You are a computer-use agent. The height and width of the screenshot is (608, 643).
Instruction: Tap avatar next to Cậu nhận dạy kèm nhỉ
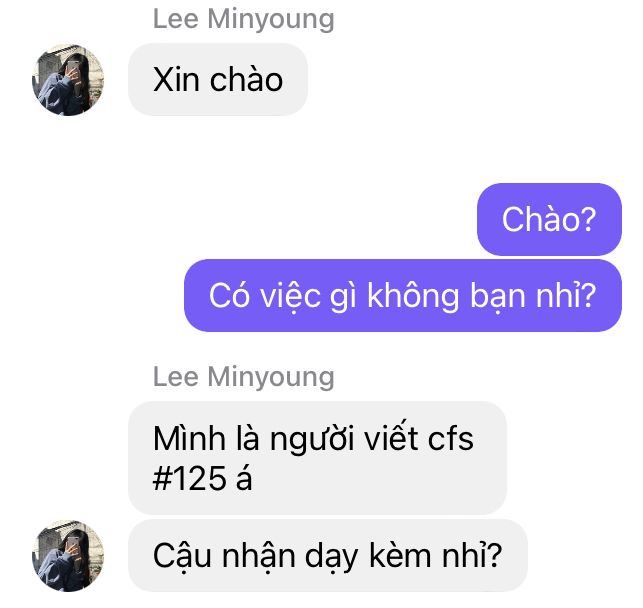(68, 555)
